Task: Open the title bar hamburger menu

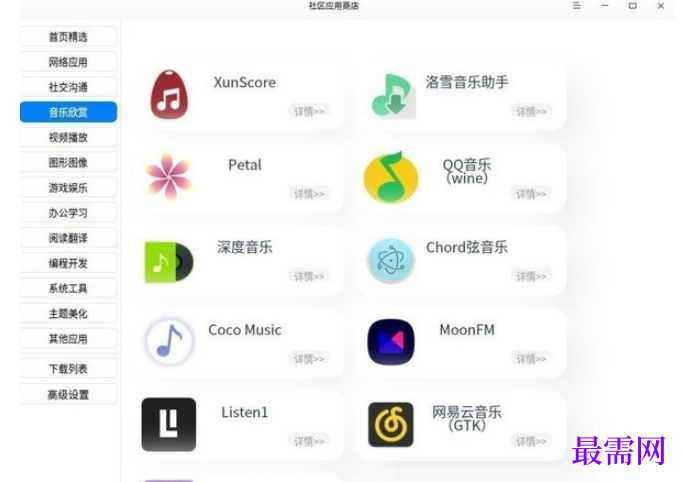Action: pos(576,6)
